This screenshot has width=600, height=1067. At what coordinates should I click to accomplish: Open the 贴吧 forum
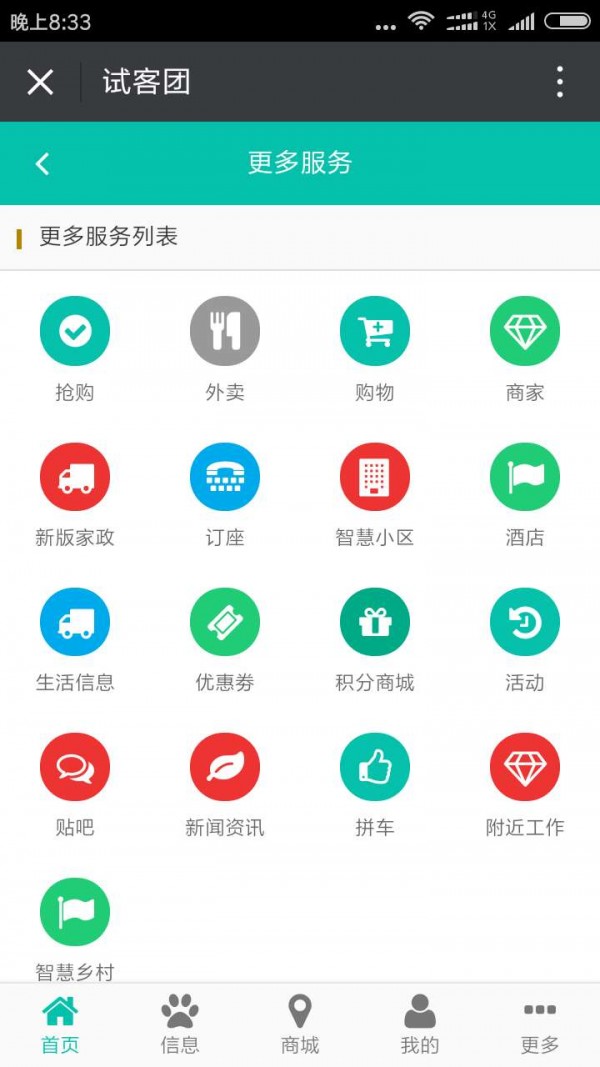[x=75, y=767]
